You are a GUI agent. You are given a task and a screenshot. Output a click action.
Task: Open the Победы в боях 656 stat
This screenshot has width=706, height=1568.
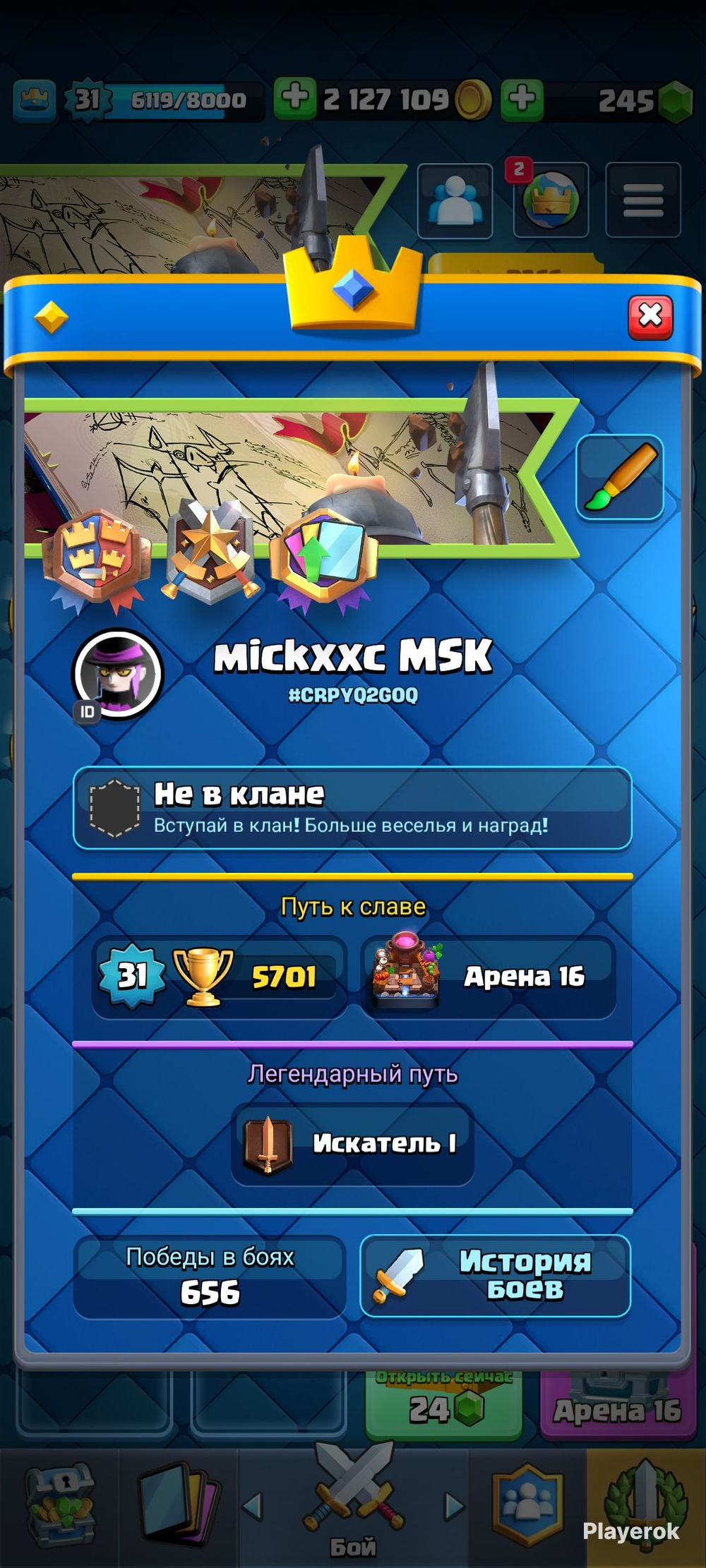point(210,1277)
